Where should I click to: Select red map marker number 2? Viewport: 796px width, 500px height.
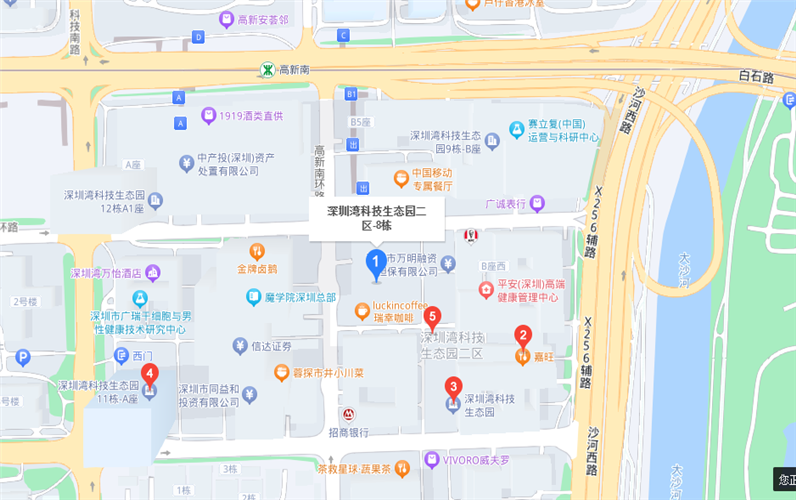click(522, 336)
